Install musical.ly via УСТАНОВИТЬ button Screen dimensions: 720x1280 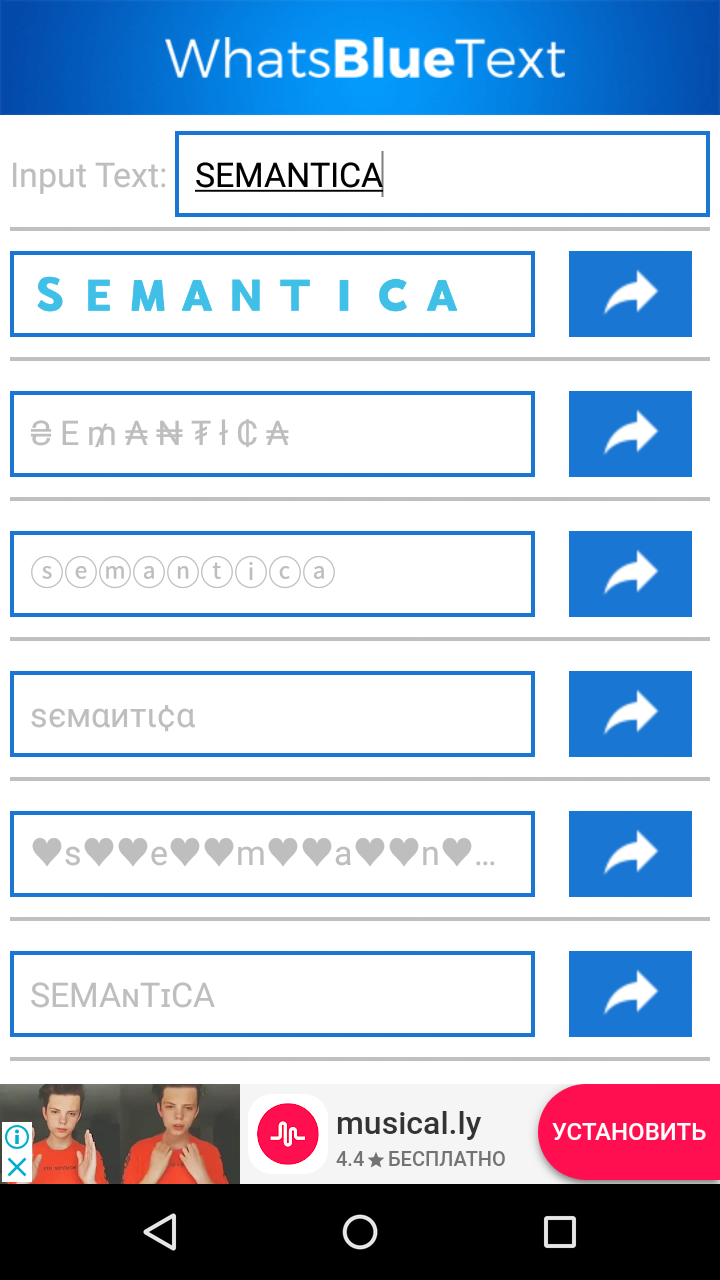[629, 1132]
